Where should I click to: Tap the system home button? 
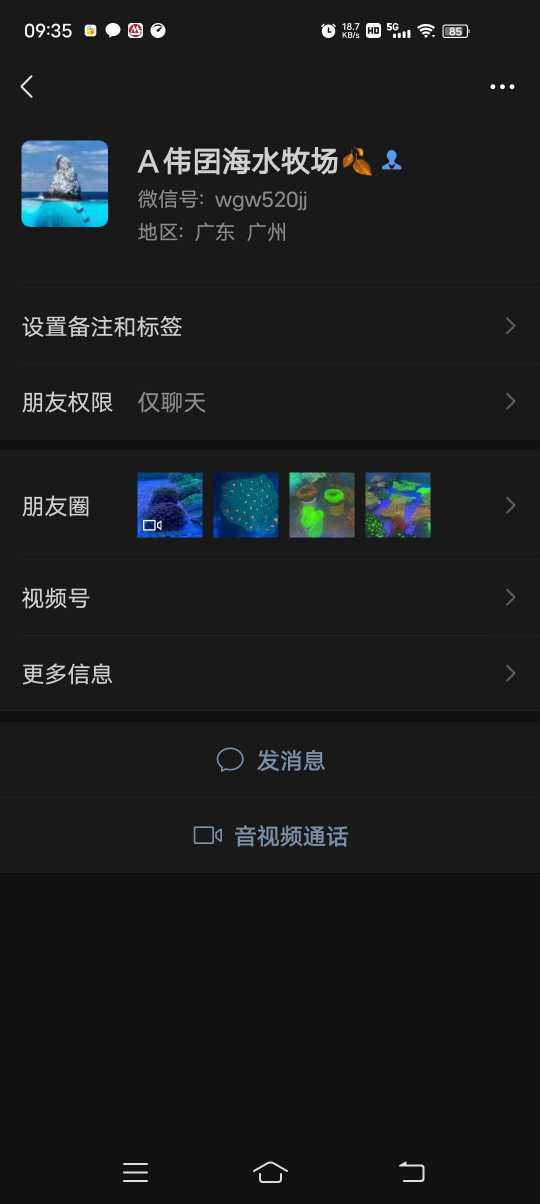(x=270, y=1172)
